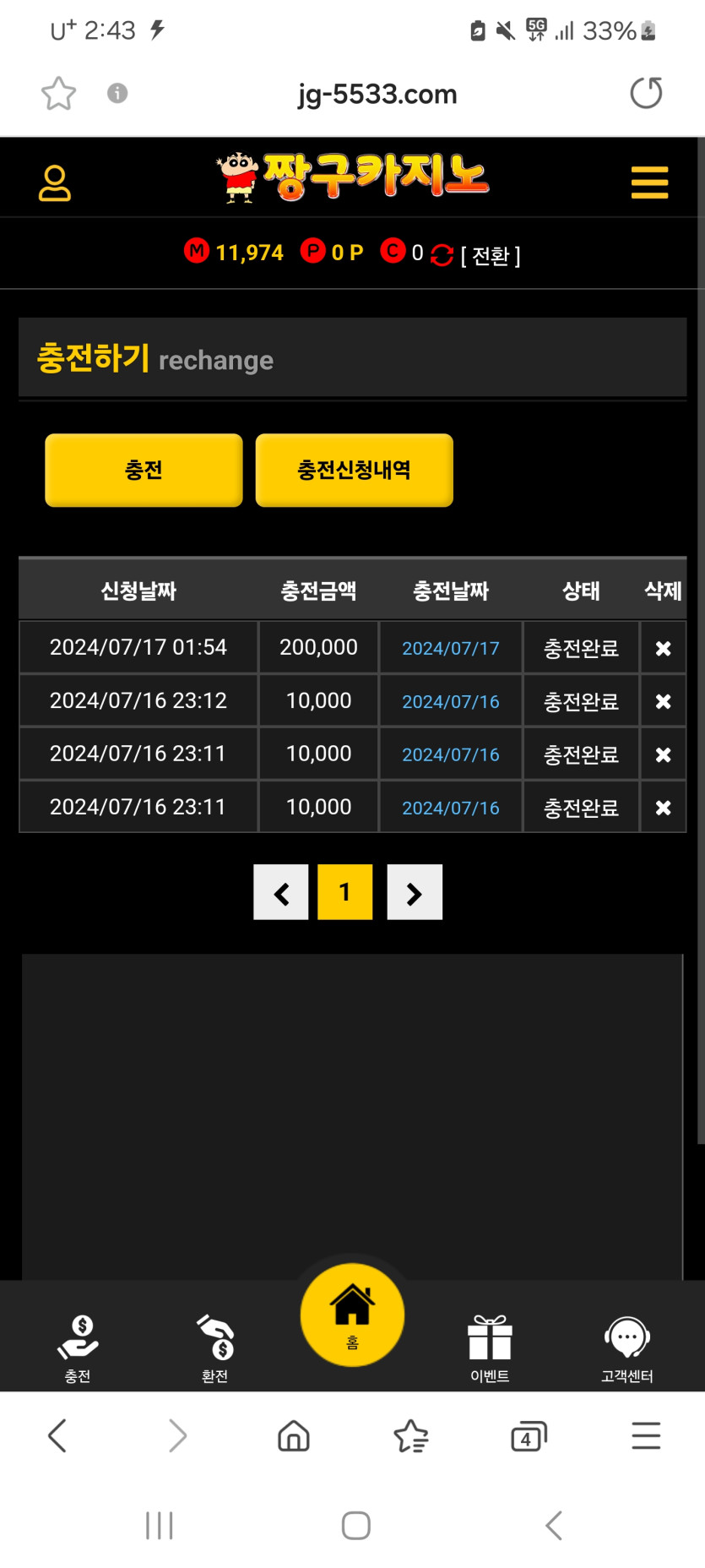Image resolution: width=705 pixels, height=1568 pixels.
Task: Open the user profile icon
Action: 55,182
